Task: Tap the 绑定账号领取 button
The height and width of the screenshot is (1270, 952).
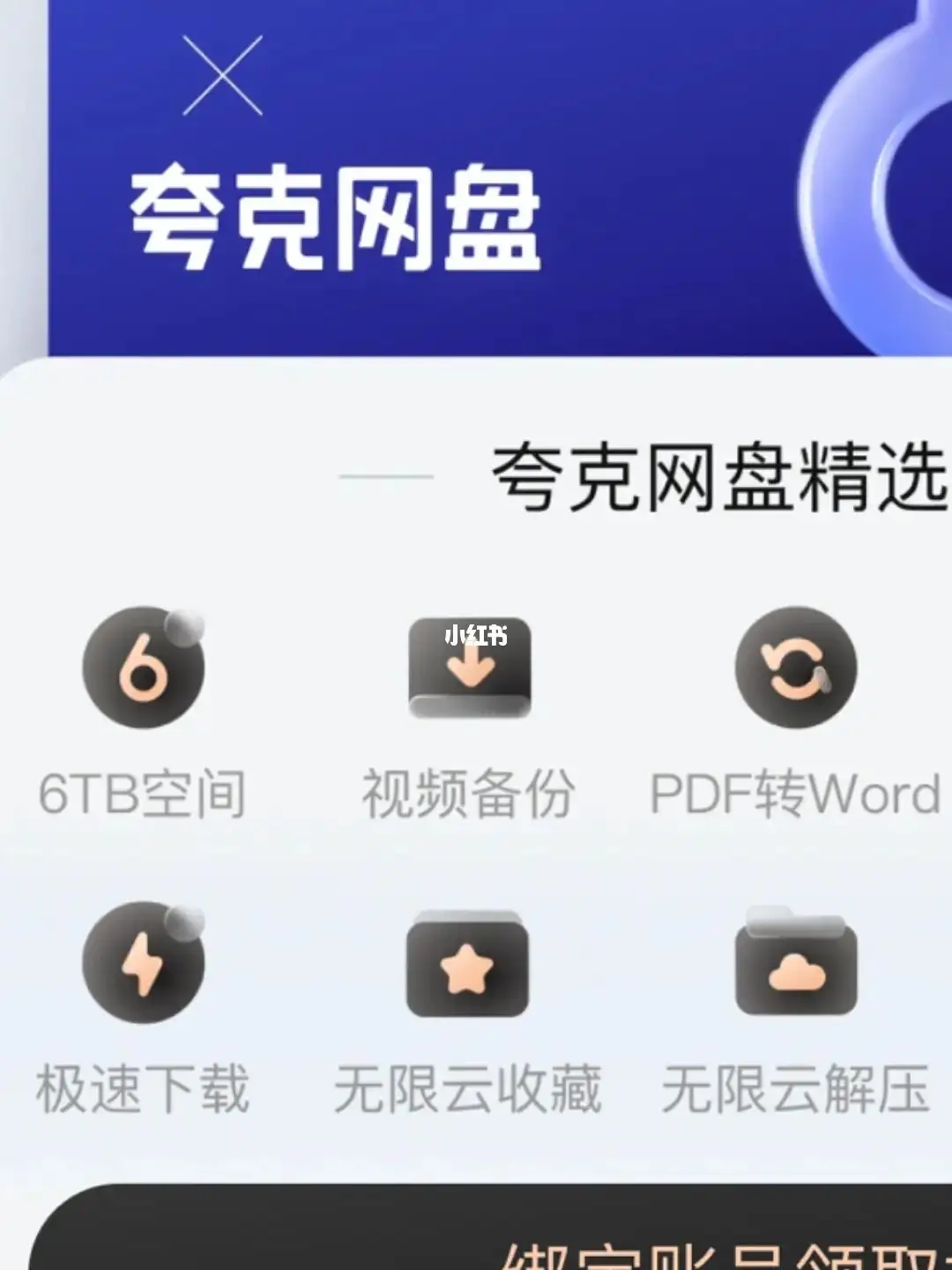Action: coord(494,1235)
